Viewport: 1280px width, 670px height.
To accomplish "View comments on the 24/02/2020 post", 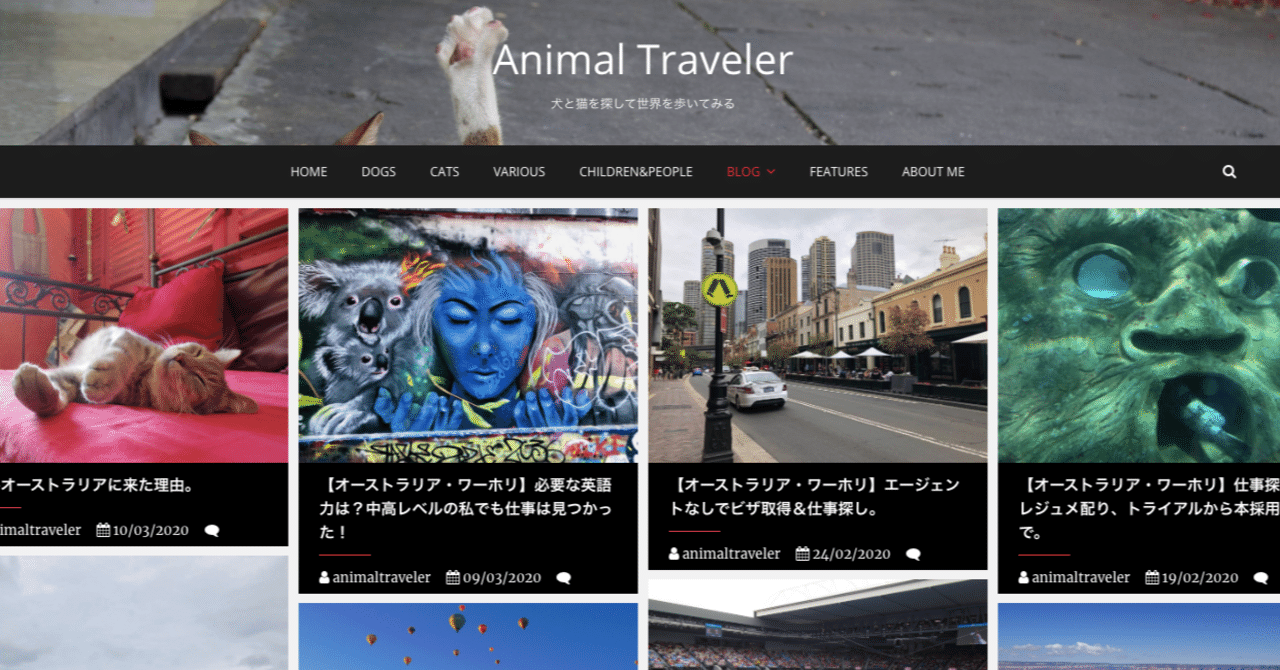I will pyautogui.click(x=912, y=554).
